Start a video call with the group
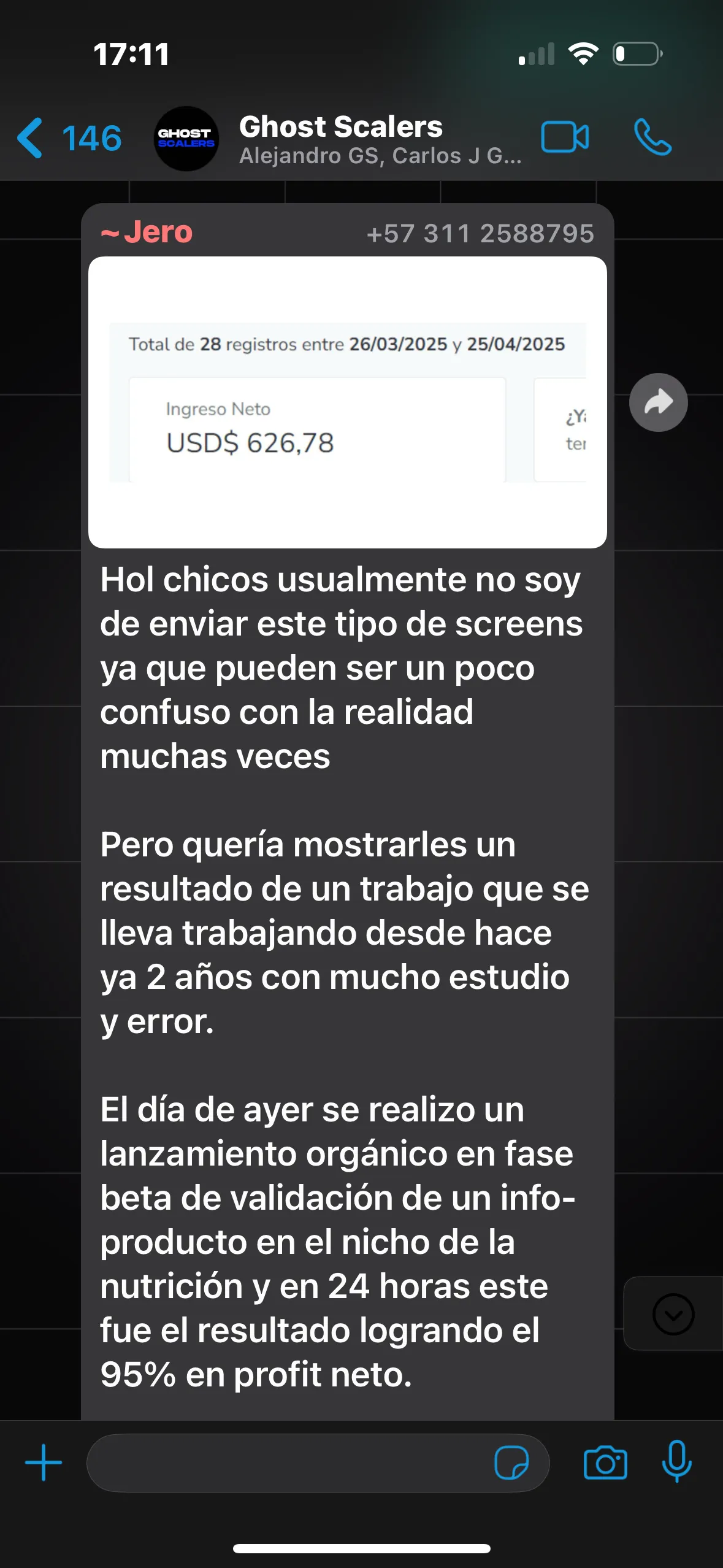The image size is (723, 1568). pos(565,137)
